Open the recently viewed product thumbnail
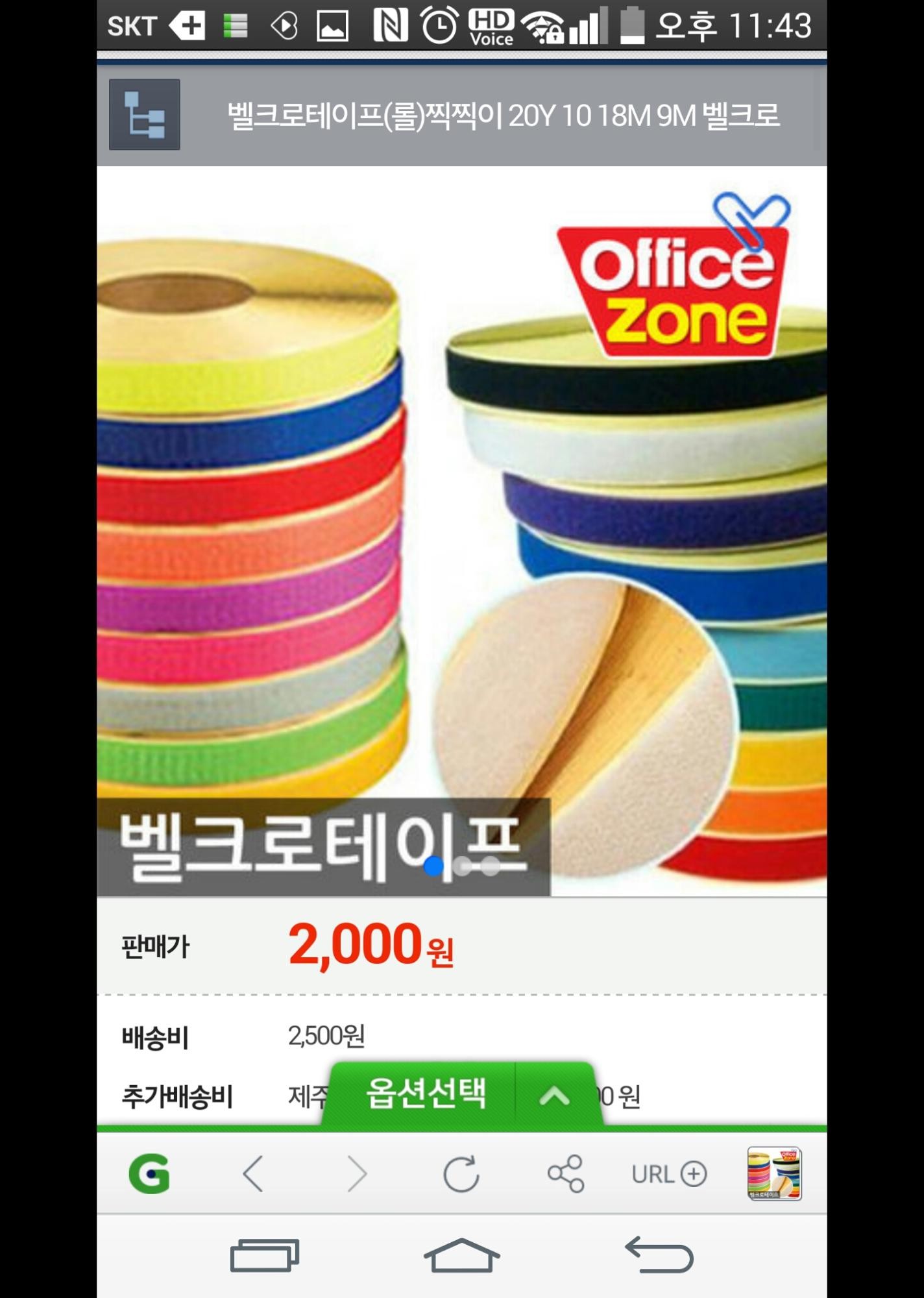This screenshot has width=924, height=1298. 774,1174
